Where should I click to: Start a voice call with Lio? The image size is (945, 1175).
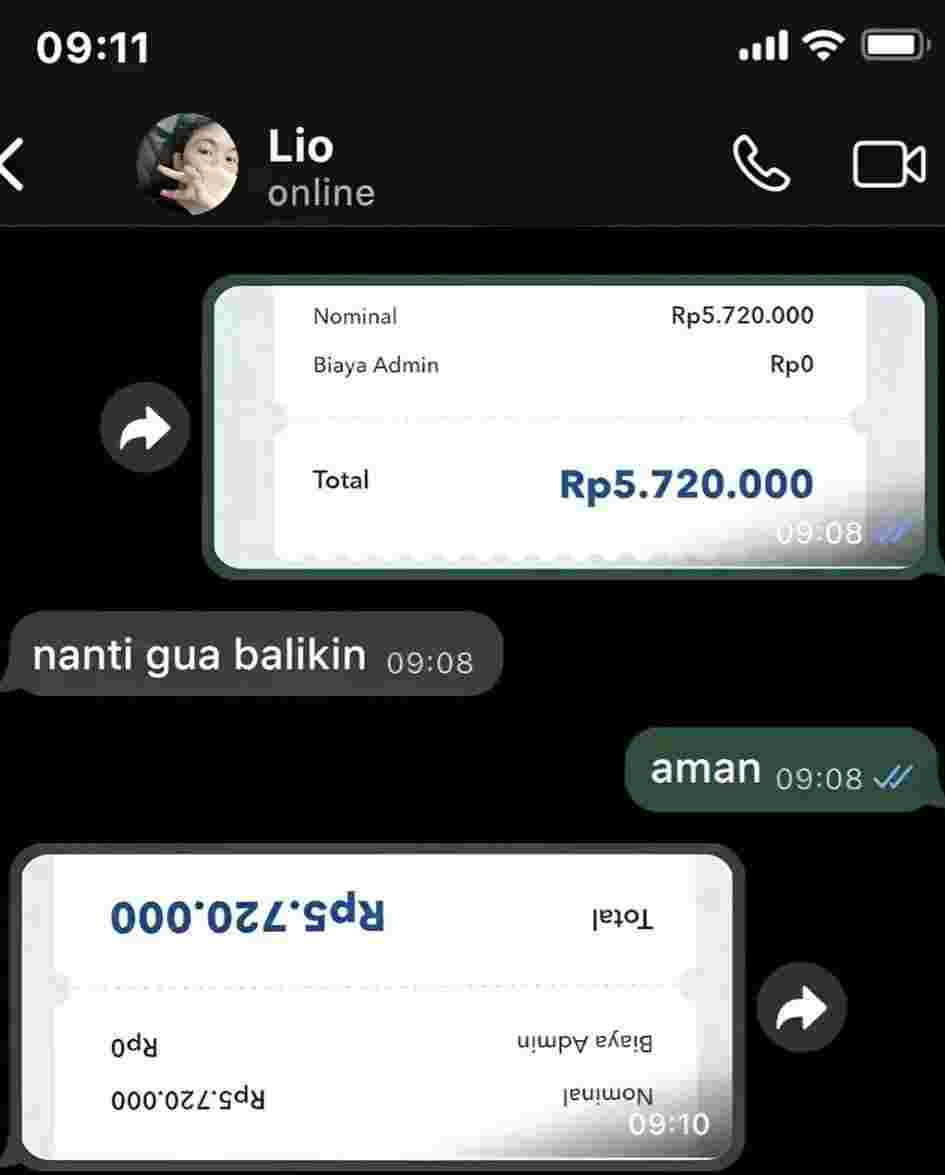click(x=761, y=164)
